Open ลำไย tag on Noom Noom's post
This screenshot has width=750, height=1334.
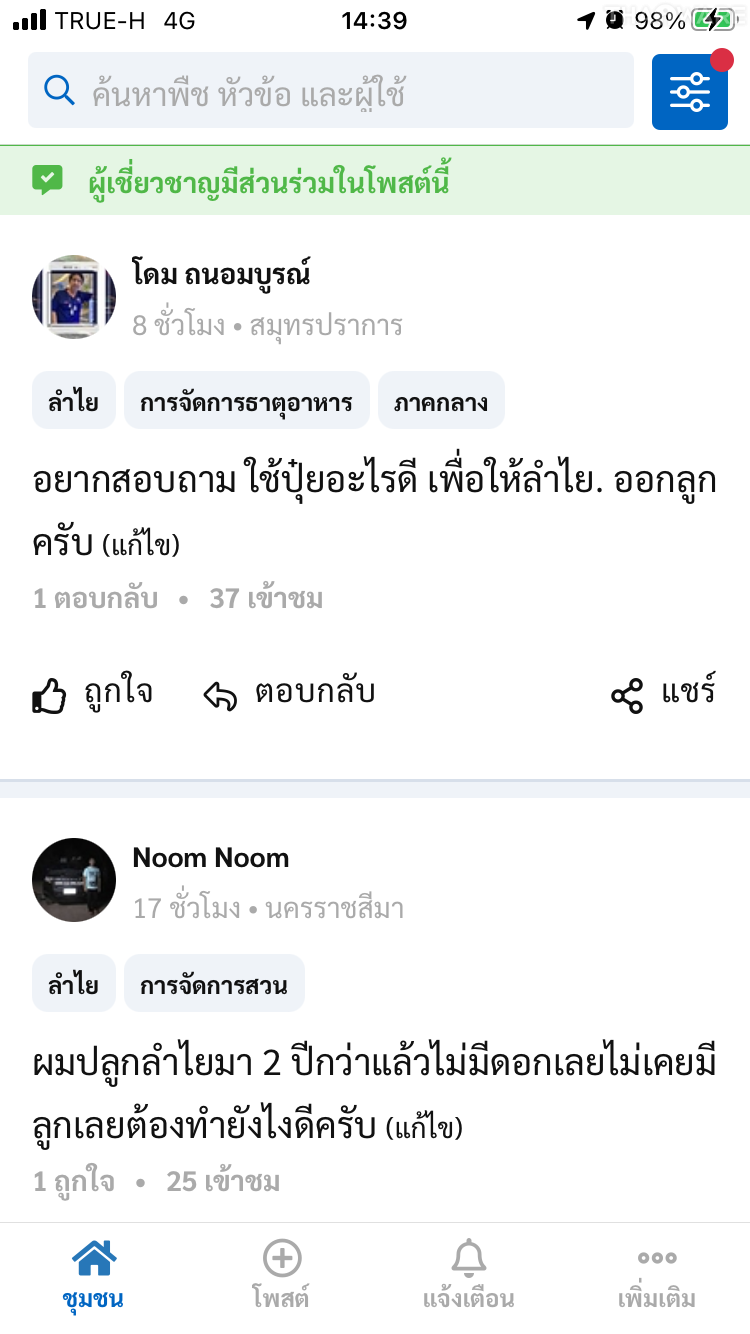pyautogui.click(x=73, y=985)
